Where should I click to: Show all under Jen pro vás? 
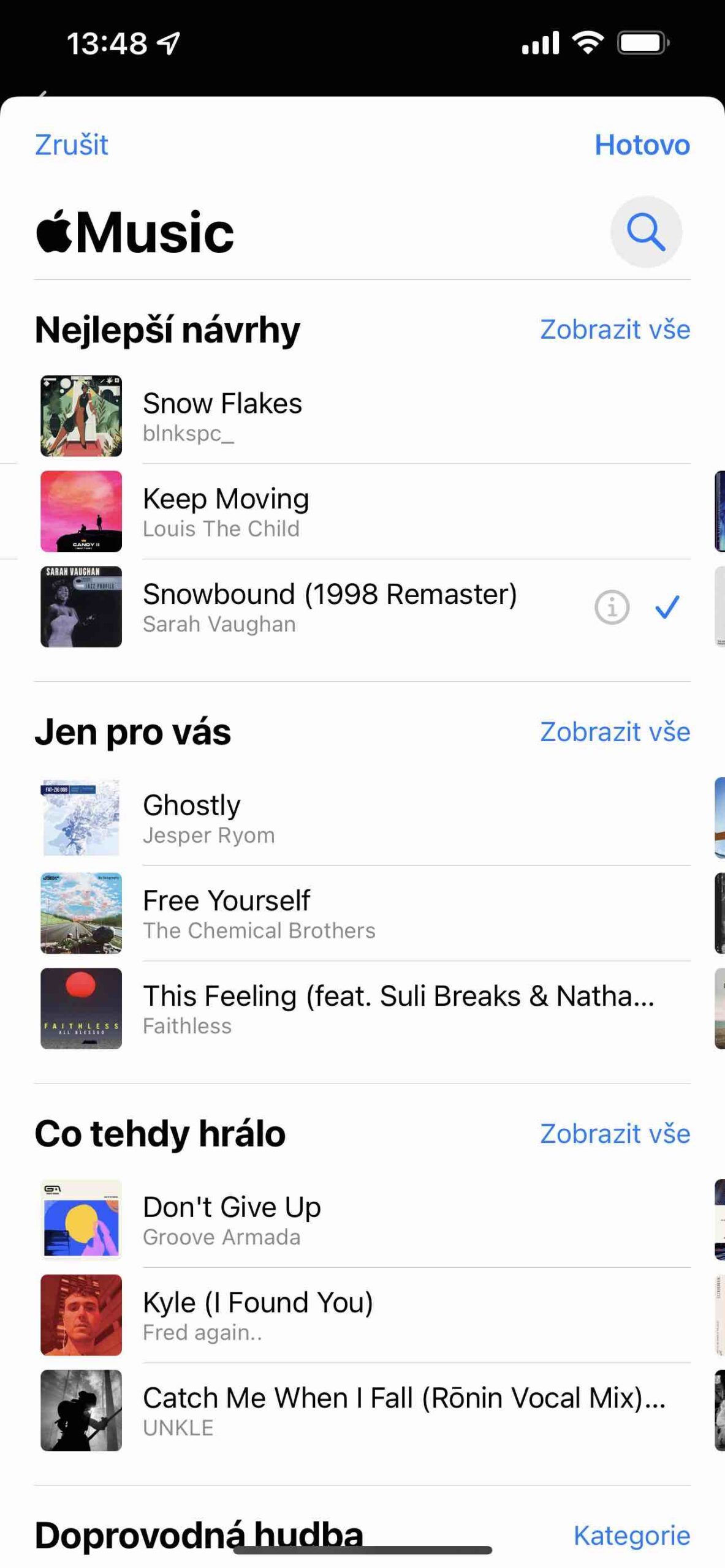614,731
